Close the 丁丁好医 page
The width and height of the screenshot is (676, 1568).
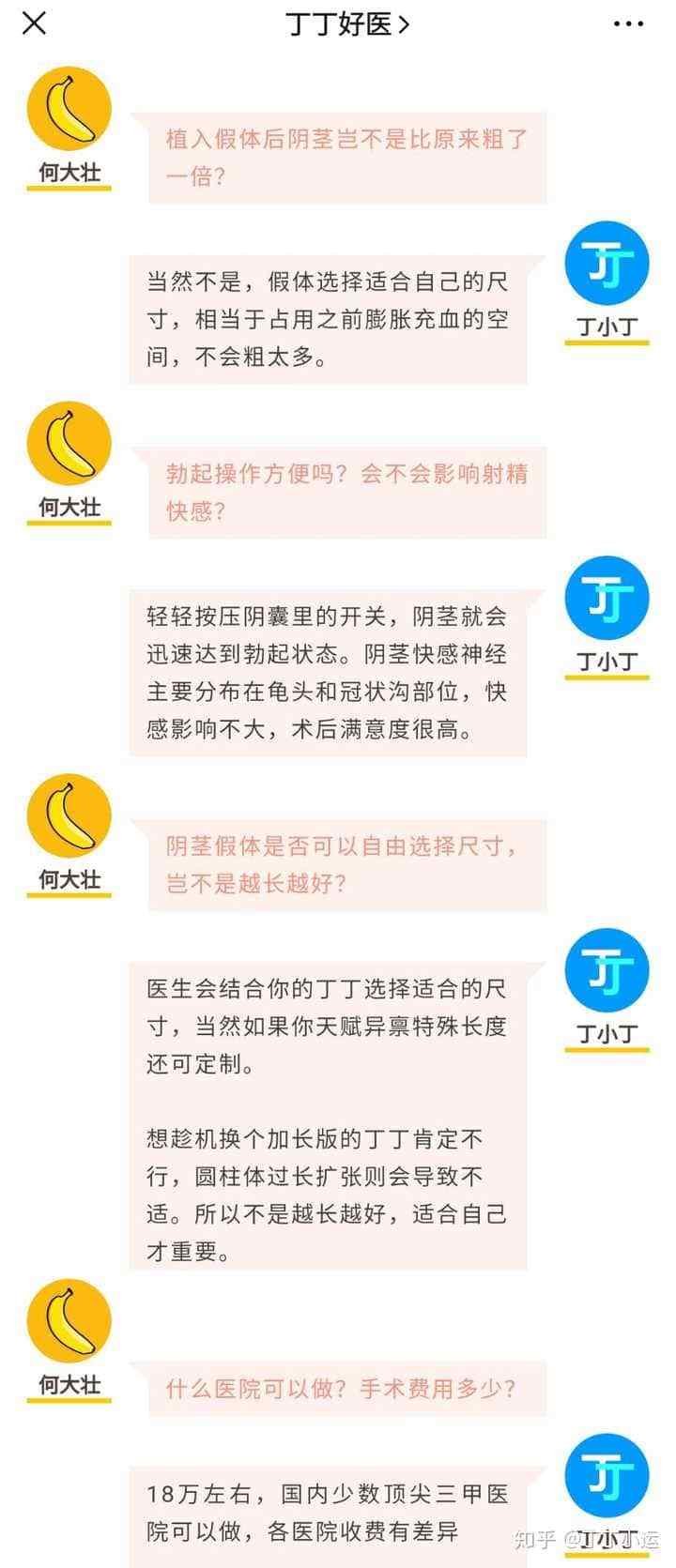[34, 23]
